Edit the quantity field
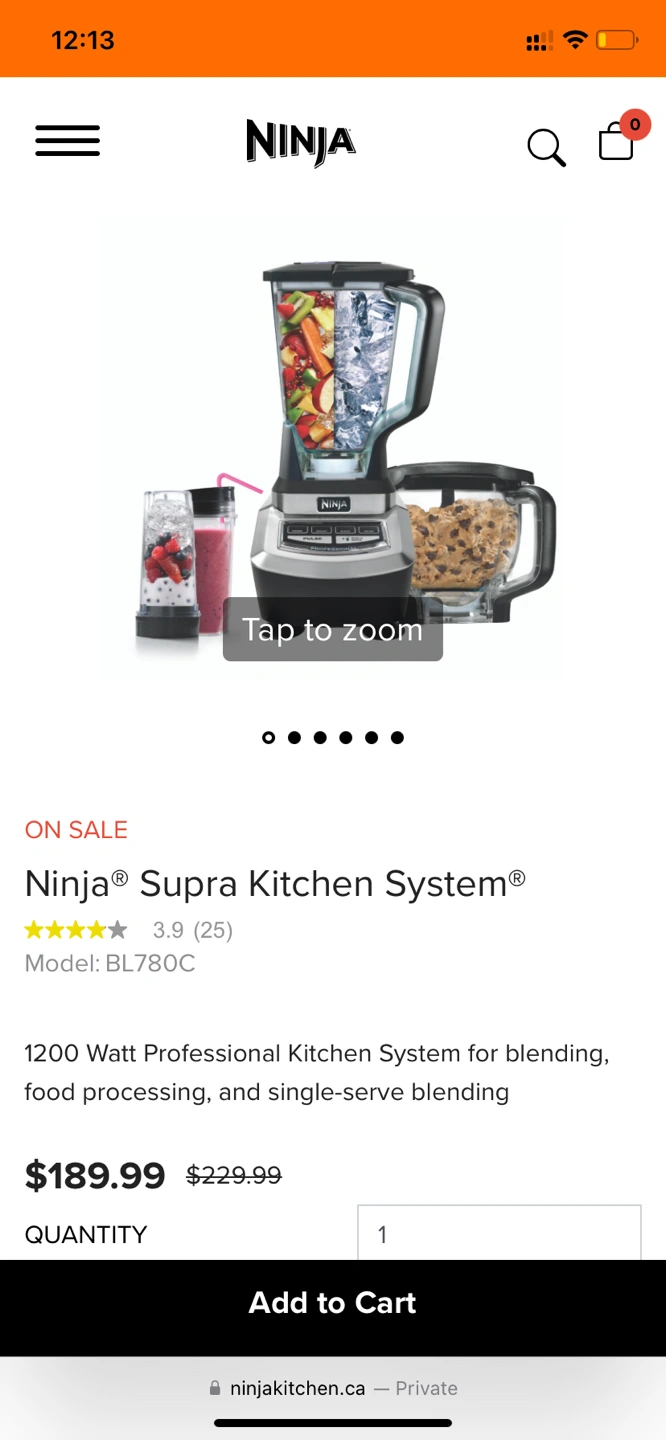 coord(498,1234)
